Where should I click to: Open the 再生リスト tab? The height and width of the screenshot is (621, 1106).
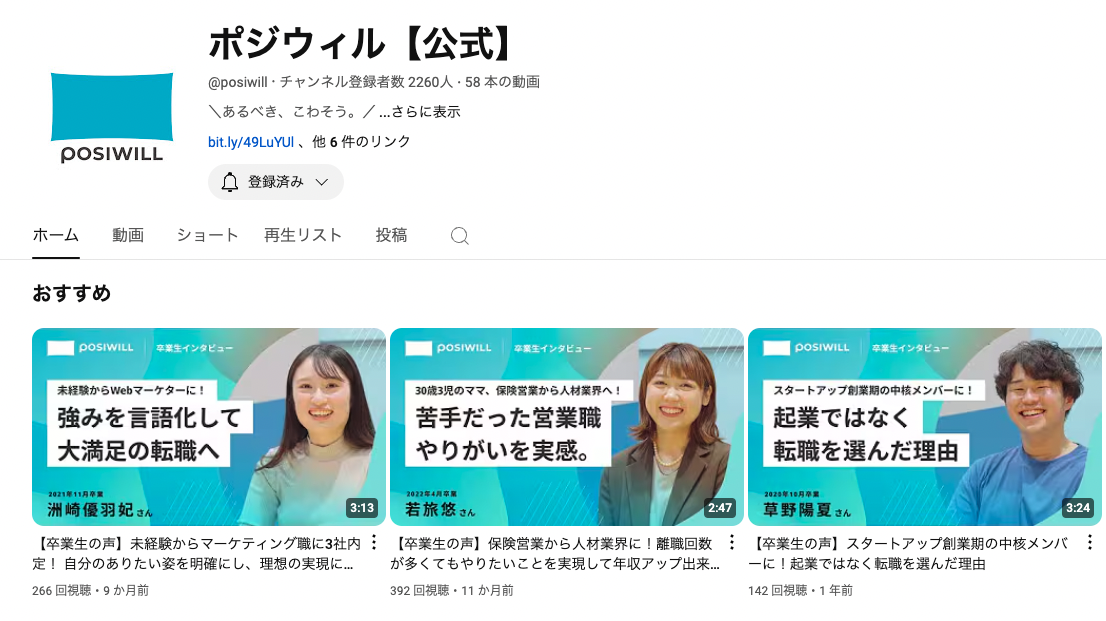pyautogui.click(x=303, y=236)
